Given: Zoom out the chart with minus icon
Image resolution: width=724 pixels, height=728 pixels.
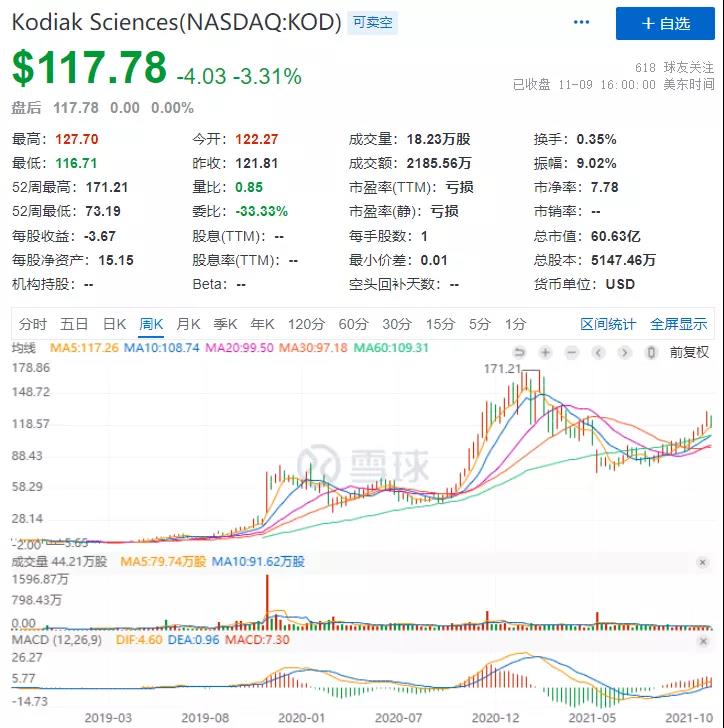Looking at the screenshot, I should point(572,352).
